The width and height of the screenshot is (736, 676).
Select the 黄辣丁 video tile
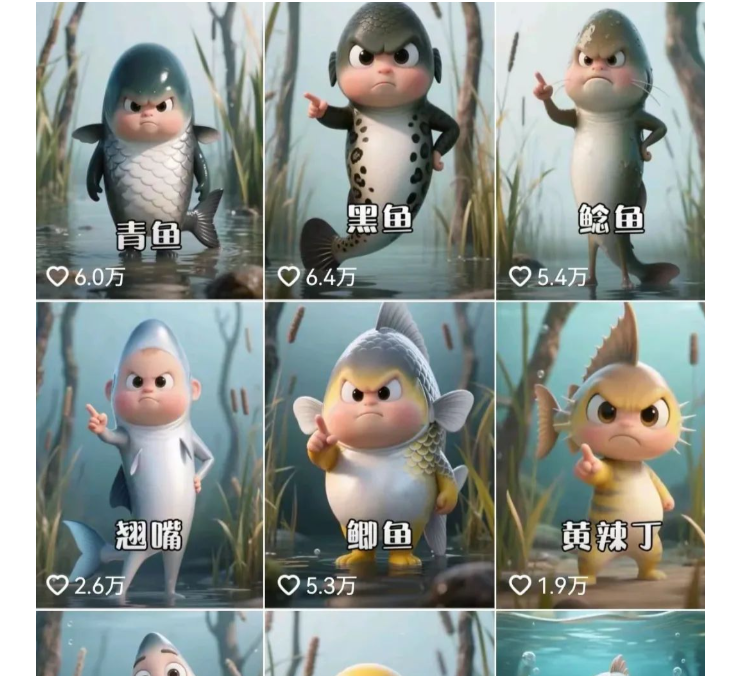(x=600, y=455)
